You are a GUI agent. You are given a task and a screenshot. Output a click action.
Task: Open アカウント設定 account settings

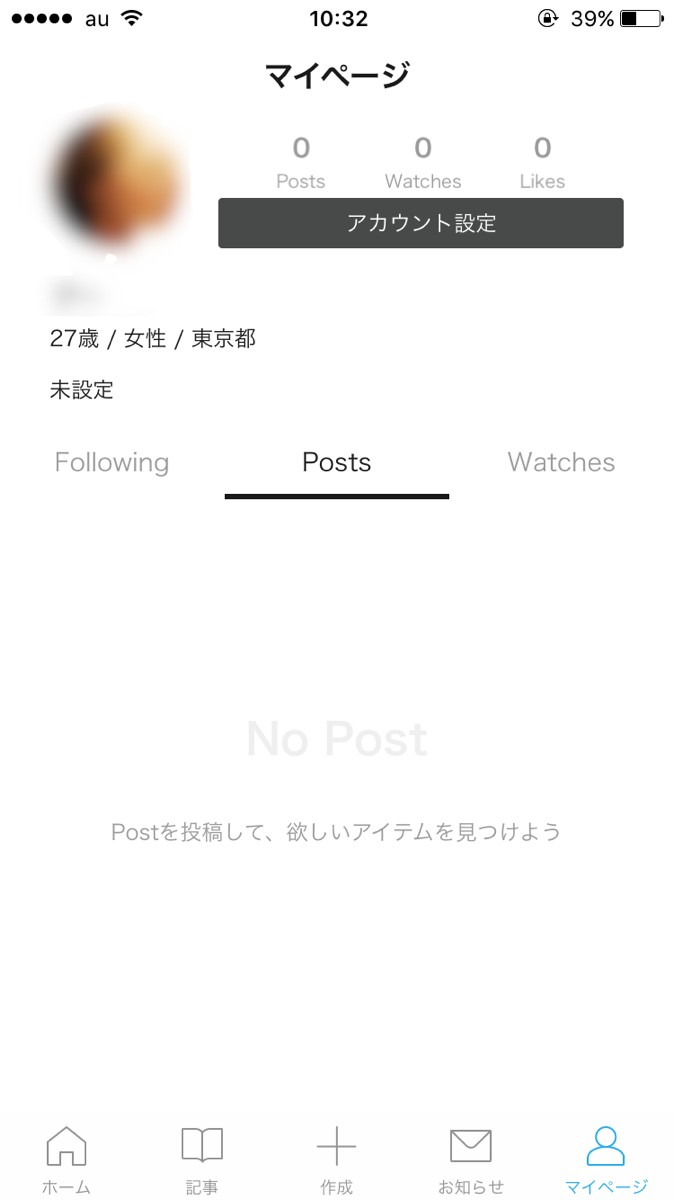click(x=420, y=223)
